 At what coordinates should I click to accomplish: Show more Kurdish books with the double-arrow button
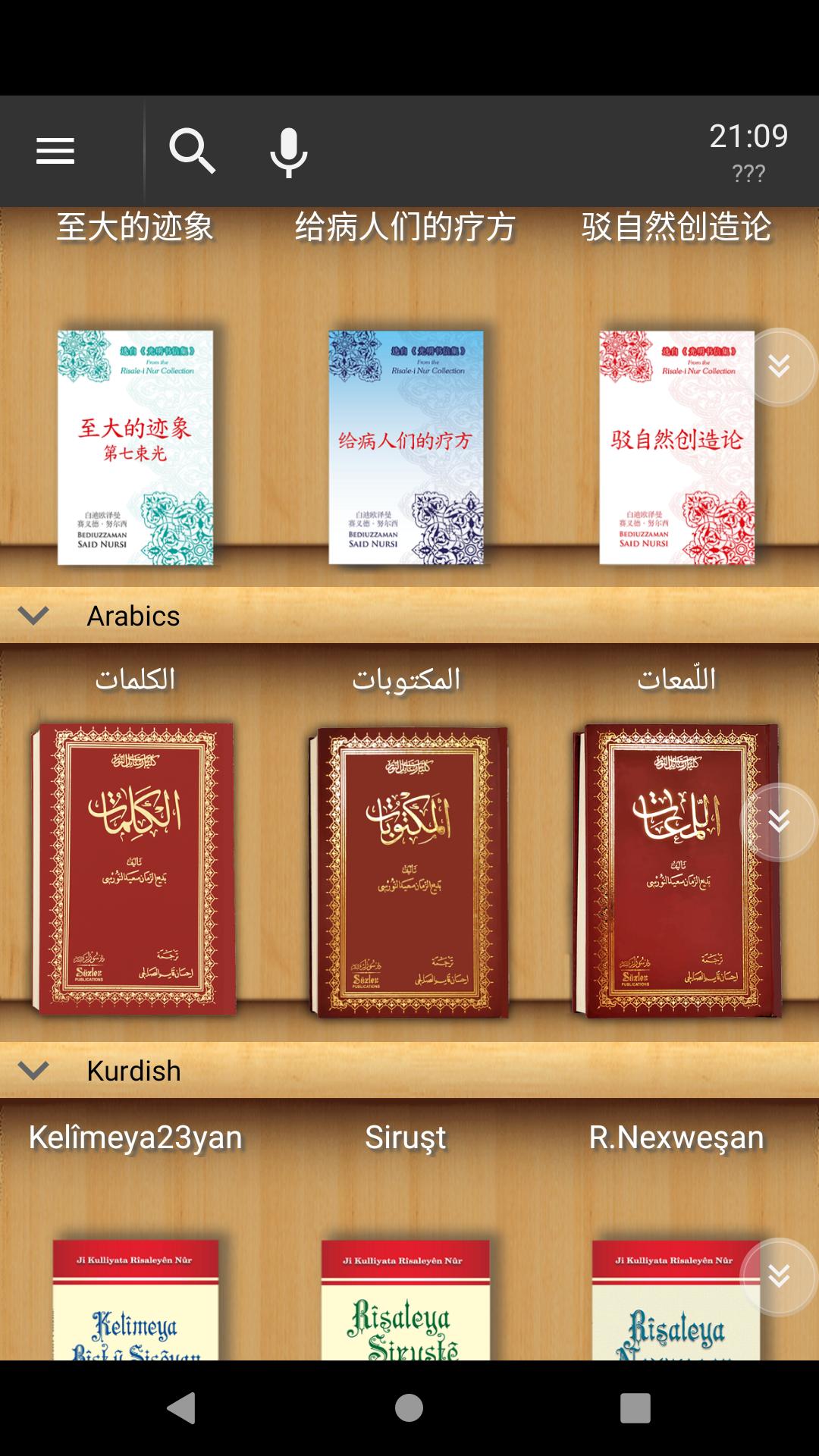(779, 1277)
